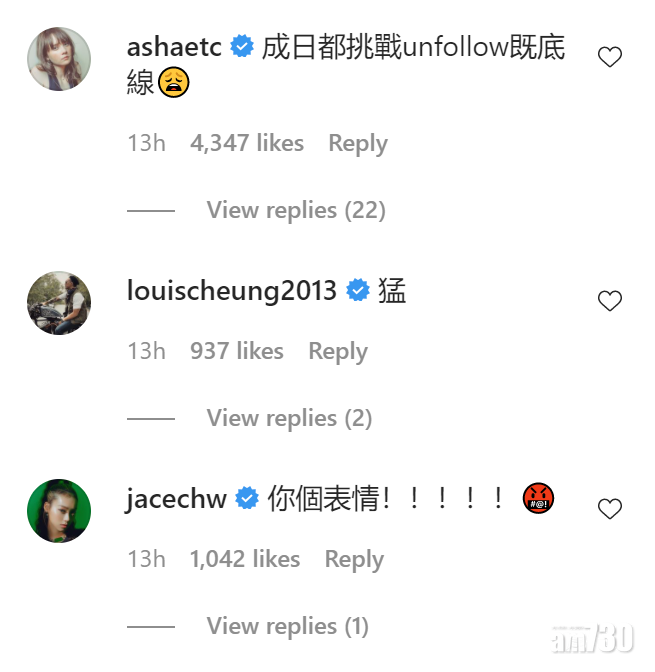The height and width of the screenshot is (672, 655).
Task: Like louischeung2013's comment
Action: (x=609, y=301)
